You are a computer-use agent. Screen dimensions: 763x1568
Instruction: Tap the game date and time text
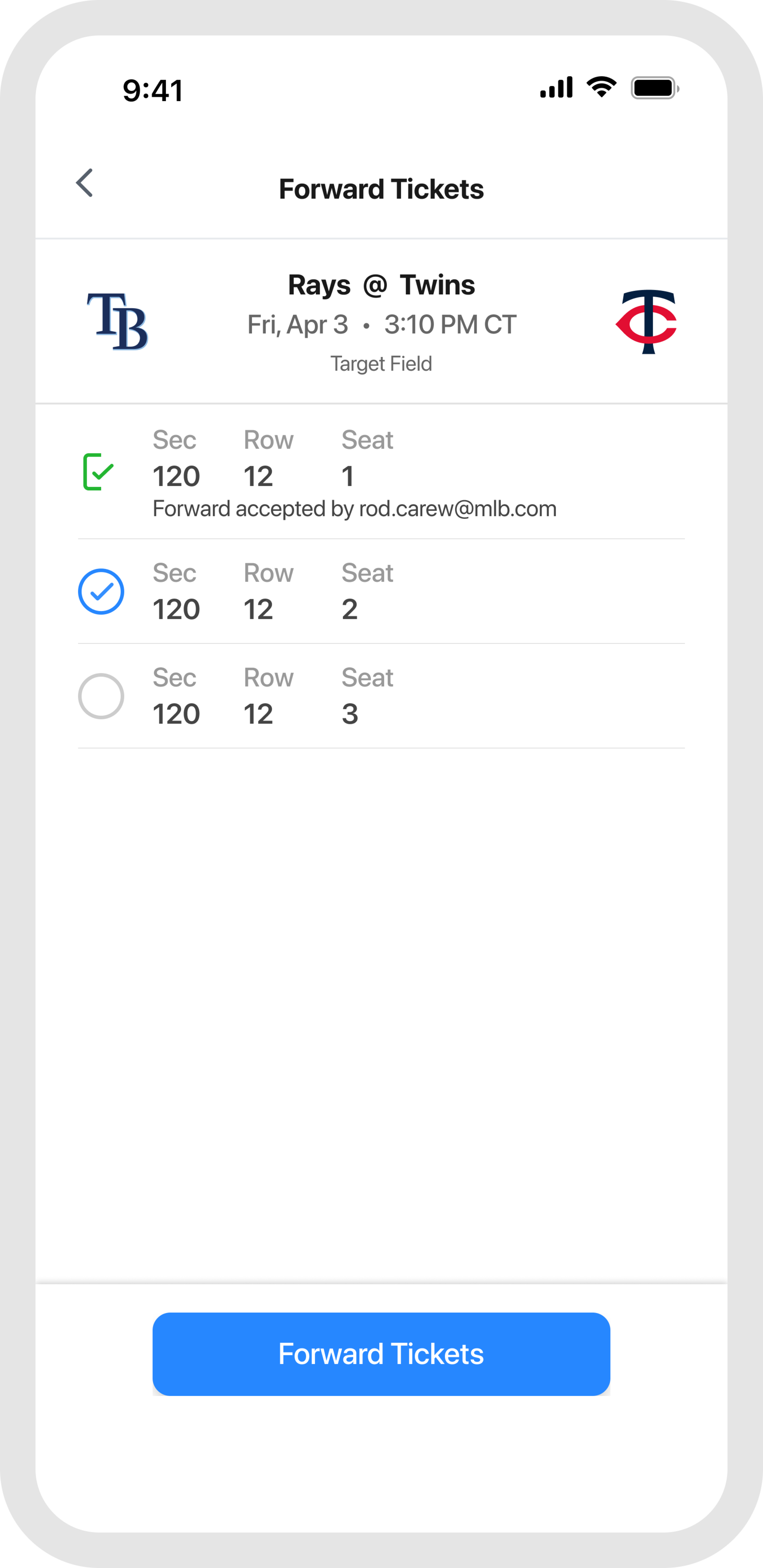tap(381, 324)
